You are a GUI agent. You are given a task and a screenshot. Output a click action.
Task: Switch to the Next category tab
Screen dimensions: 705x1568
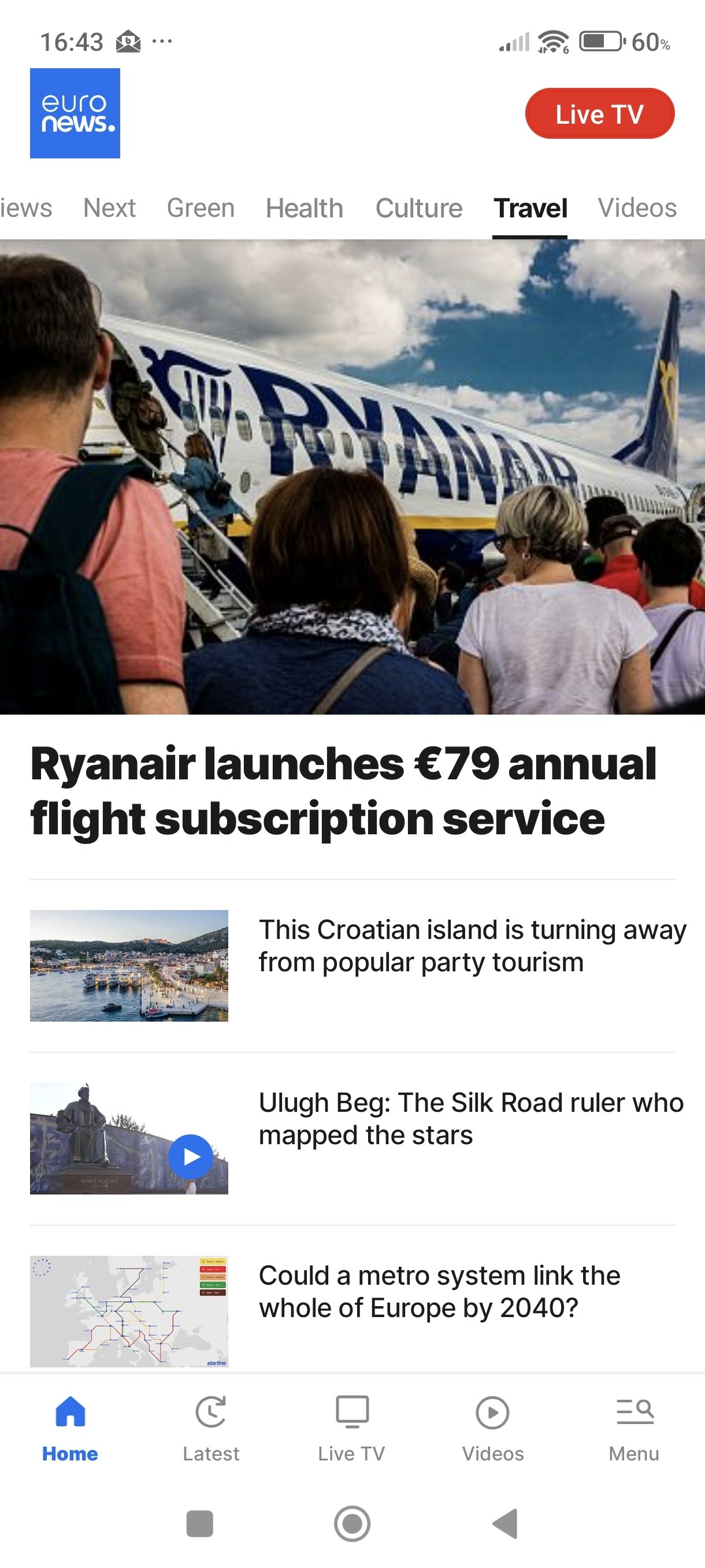coord(109,208)
